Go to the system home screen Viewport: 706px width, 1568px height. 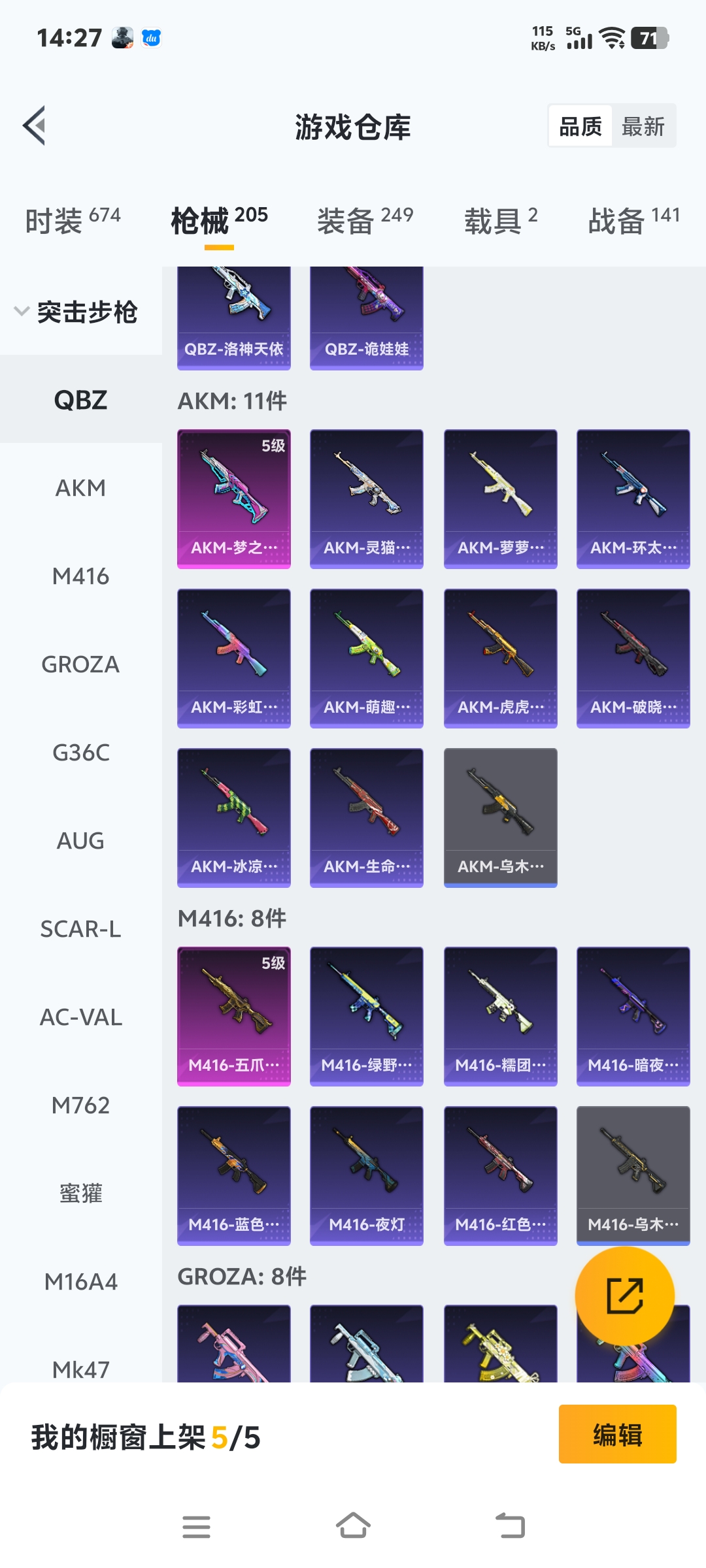[353, 1527]
